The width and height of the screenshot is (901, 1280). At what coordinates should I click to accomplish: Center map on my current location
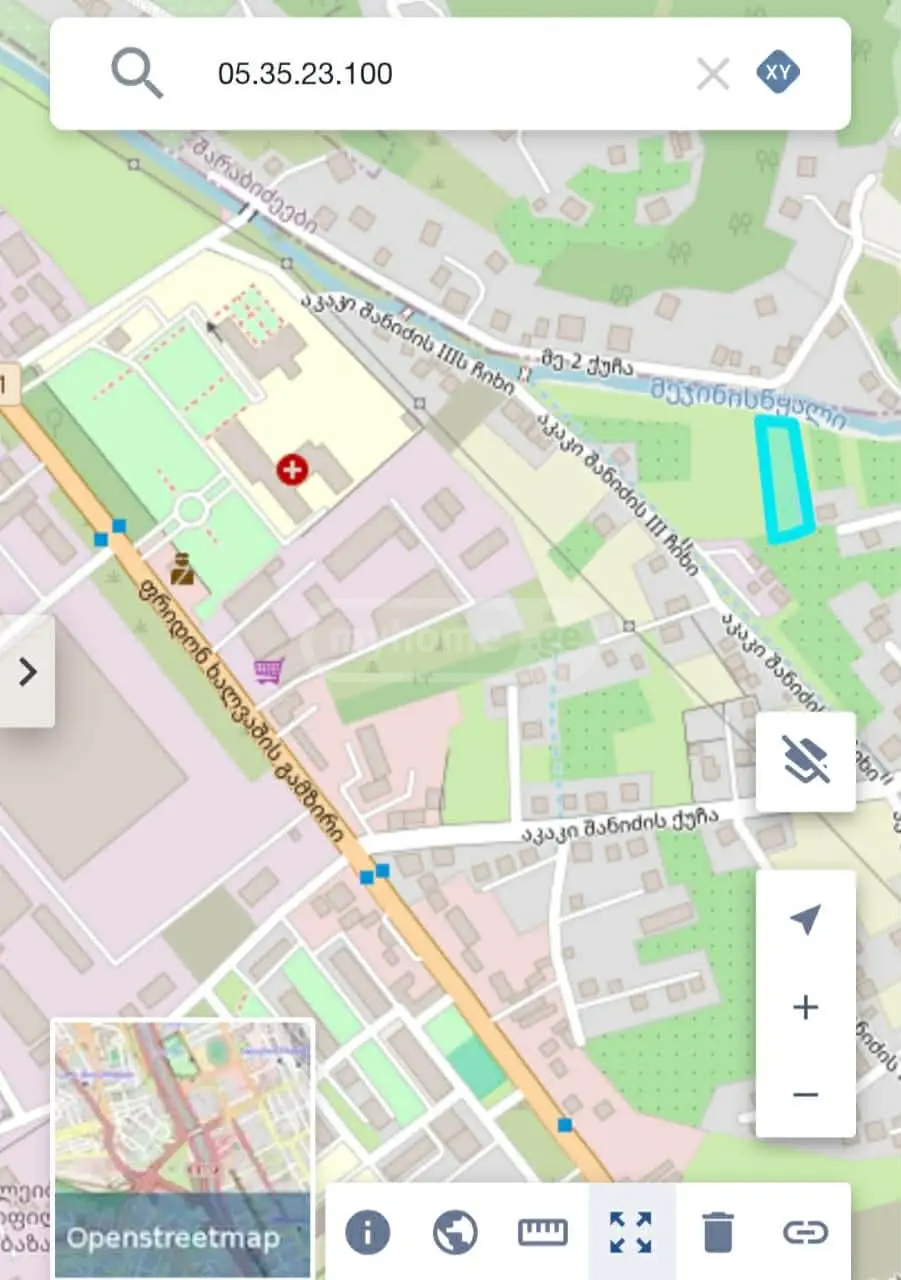click(x=805, y=920)
